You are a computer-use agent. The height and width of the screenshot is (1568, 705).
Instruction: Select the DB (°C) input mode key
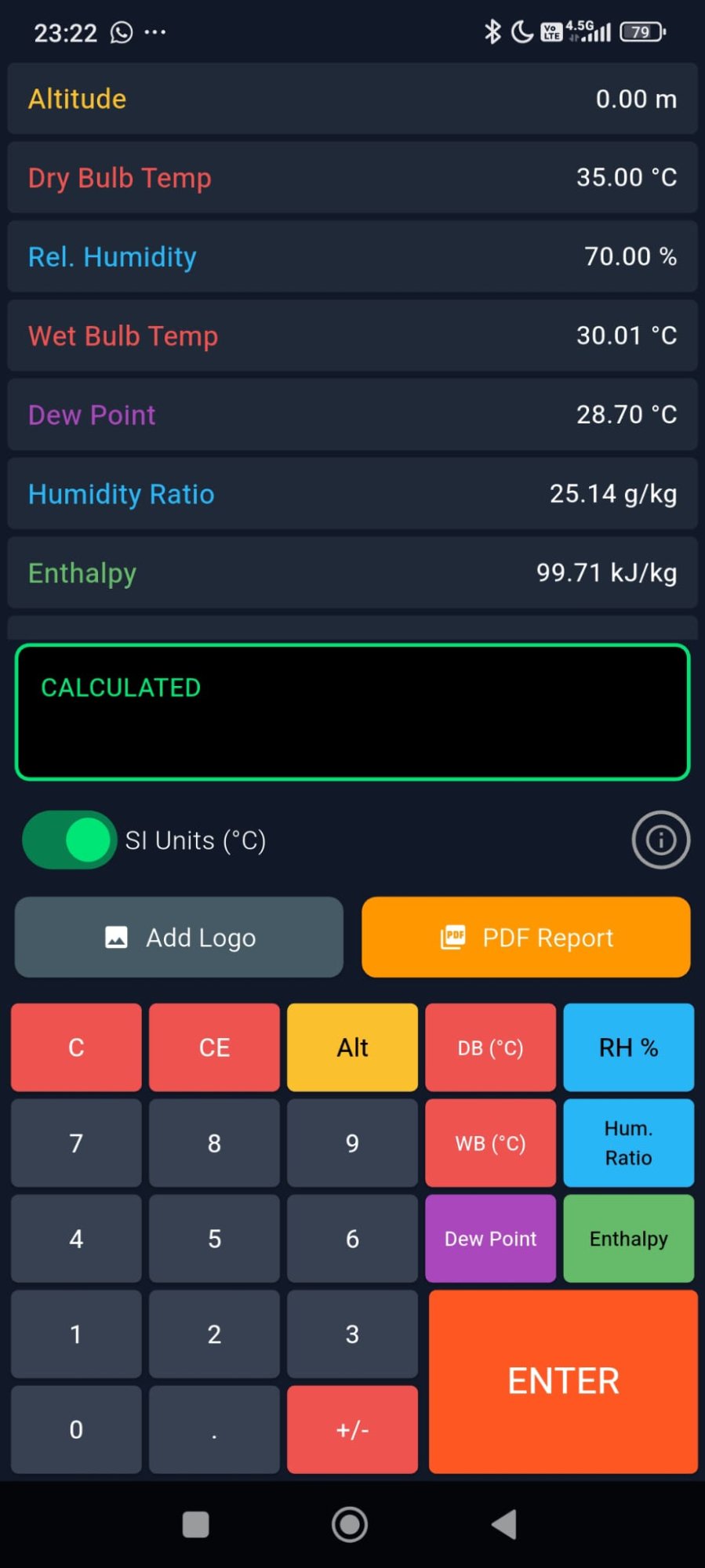point(490,1047)
